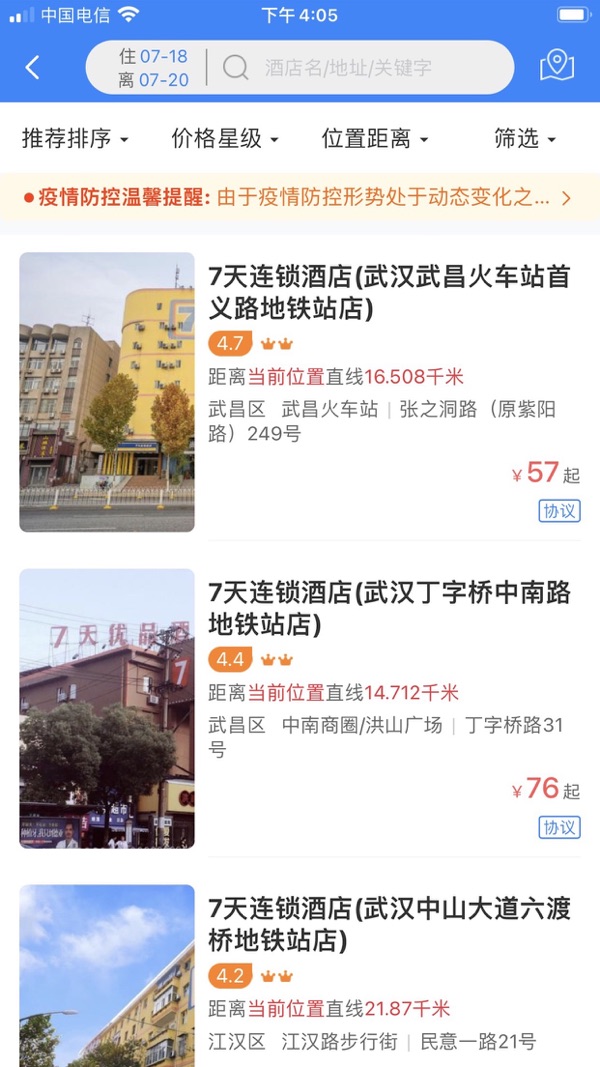The image size is (600, 1067).
Task: Open the 位置距离 dropdown
Action: (x=375, y=139)
